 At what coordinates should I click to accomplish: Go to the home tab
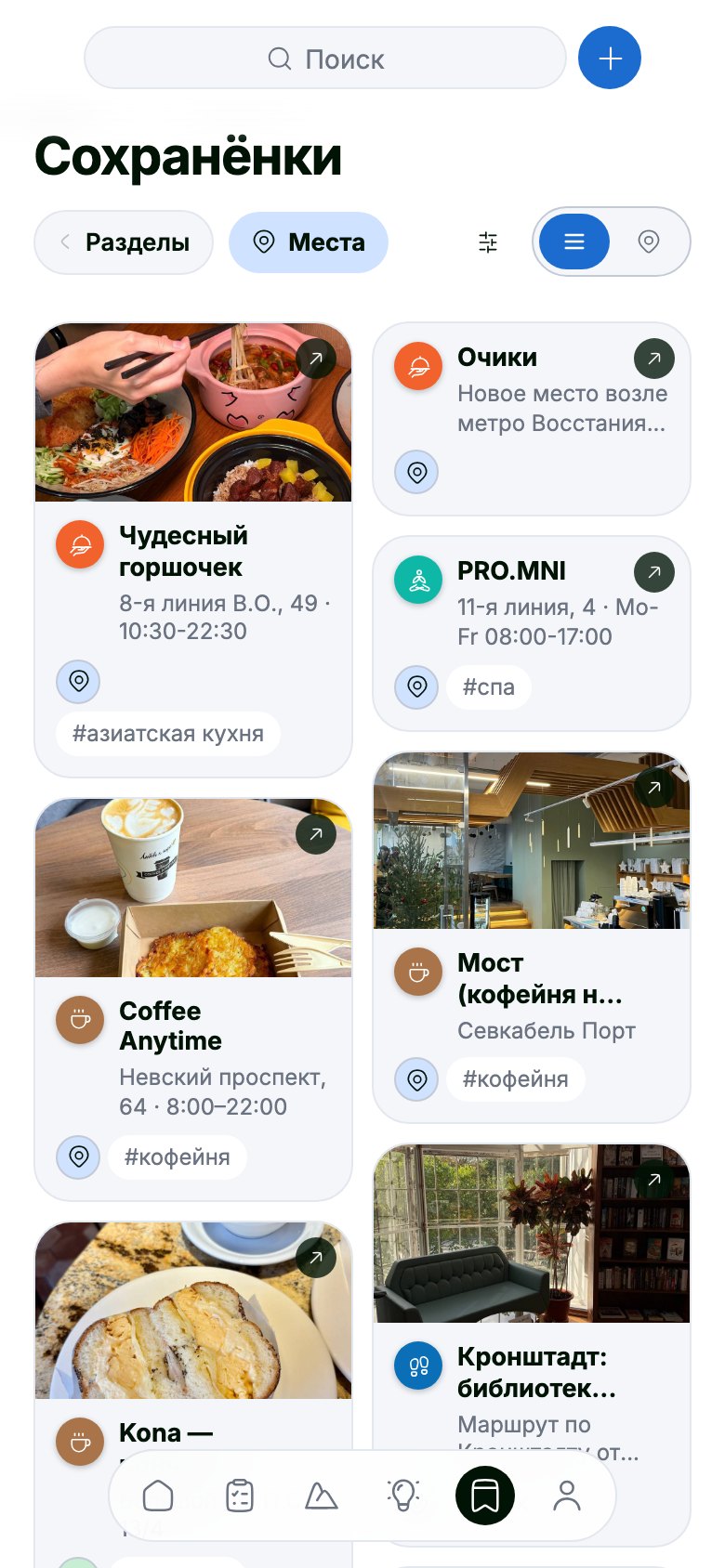point(158,1496)
